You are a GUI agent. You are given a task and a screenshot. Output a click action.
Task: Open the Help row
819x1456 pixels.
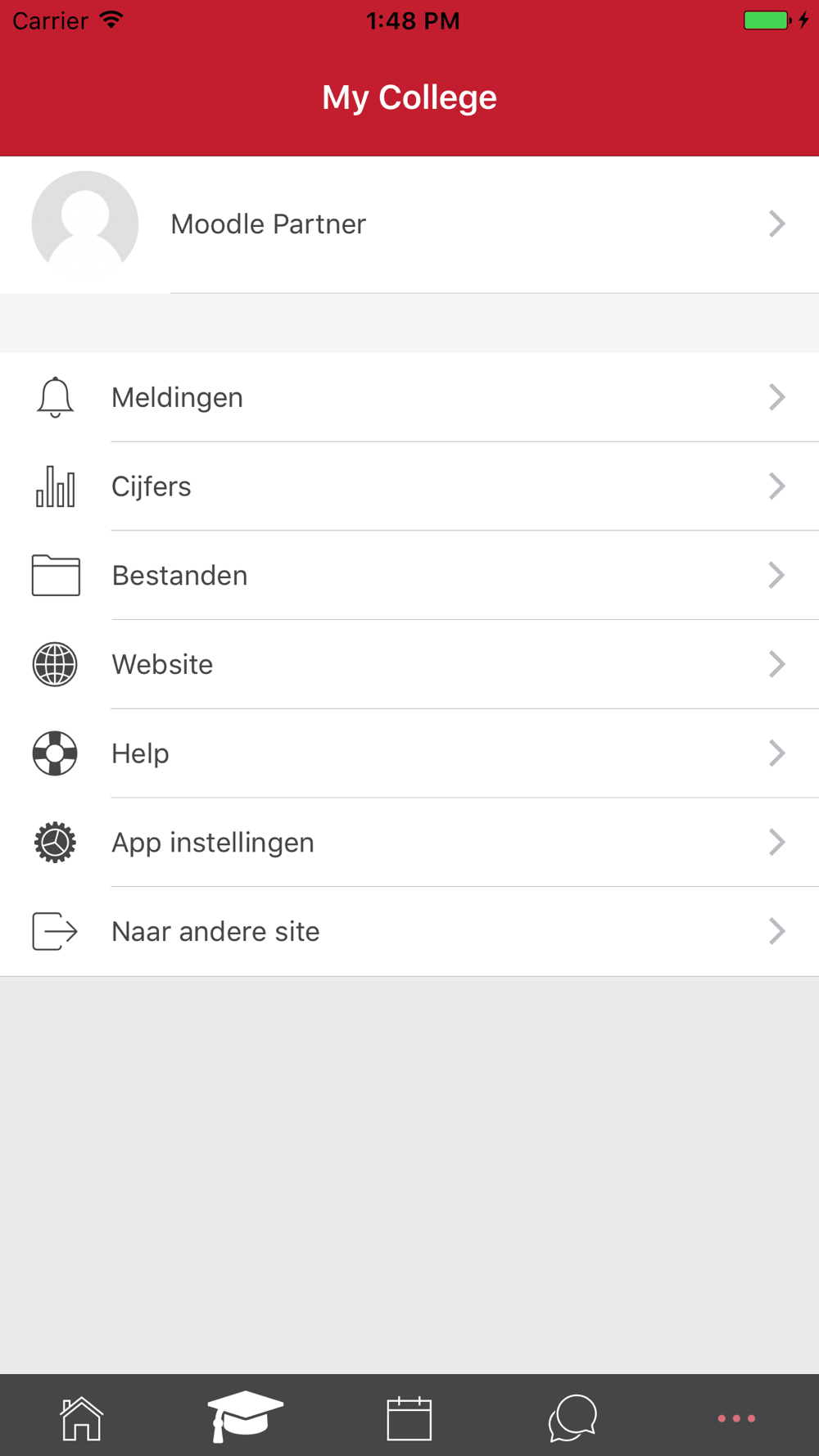click(x=409, y=753)
